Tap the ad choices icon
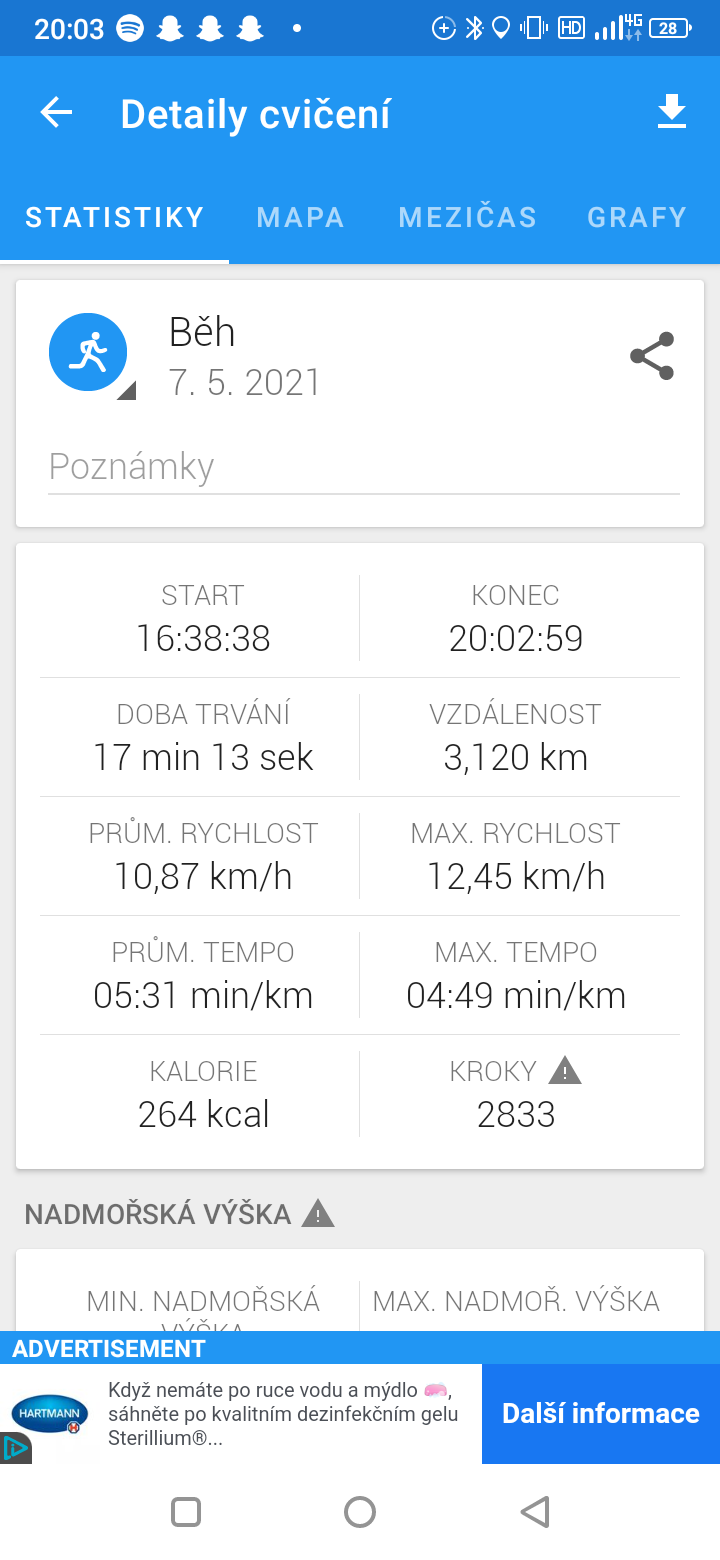 pyautogui.click(x=15, y=1447)
